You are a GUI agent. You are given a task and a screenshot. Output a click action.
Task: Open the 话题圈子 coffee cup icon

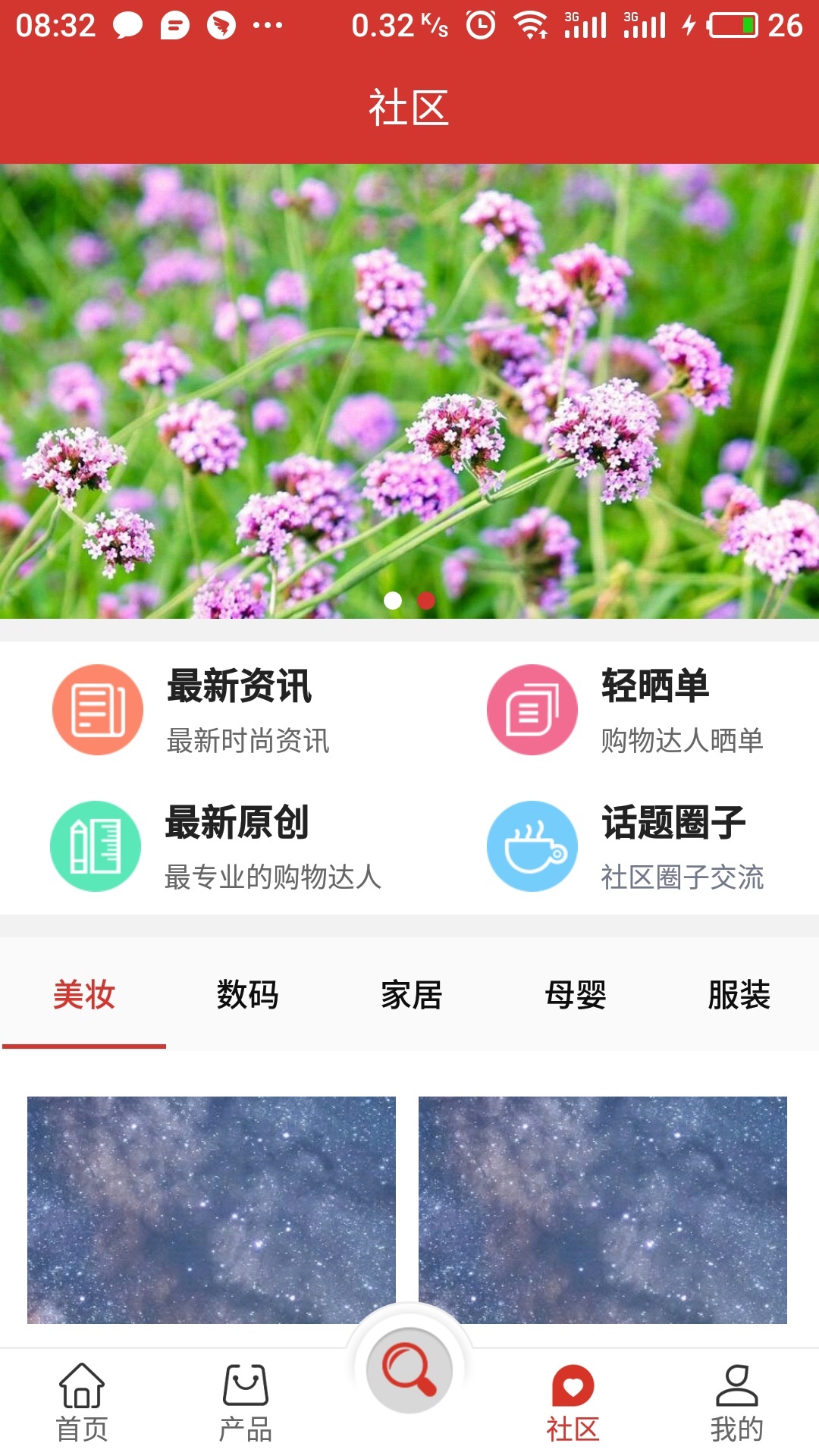(x=531, y=845)
